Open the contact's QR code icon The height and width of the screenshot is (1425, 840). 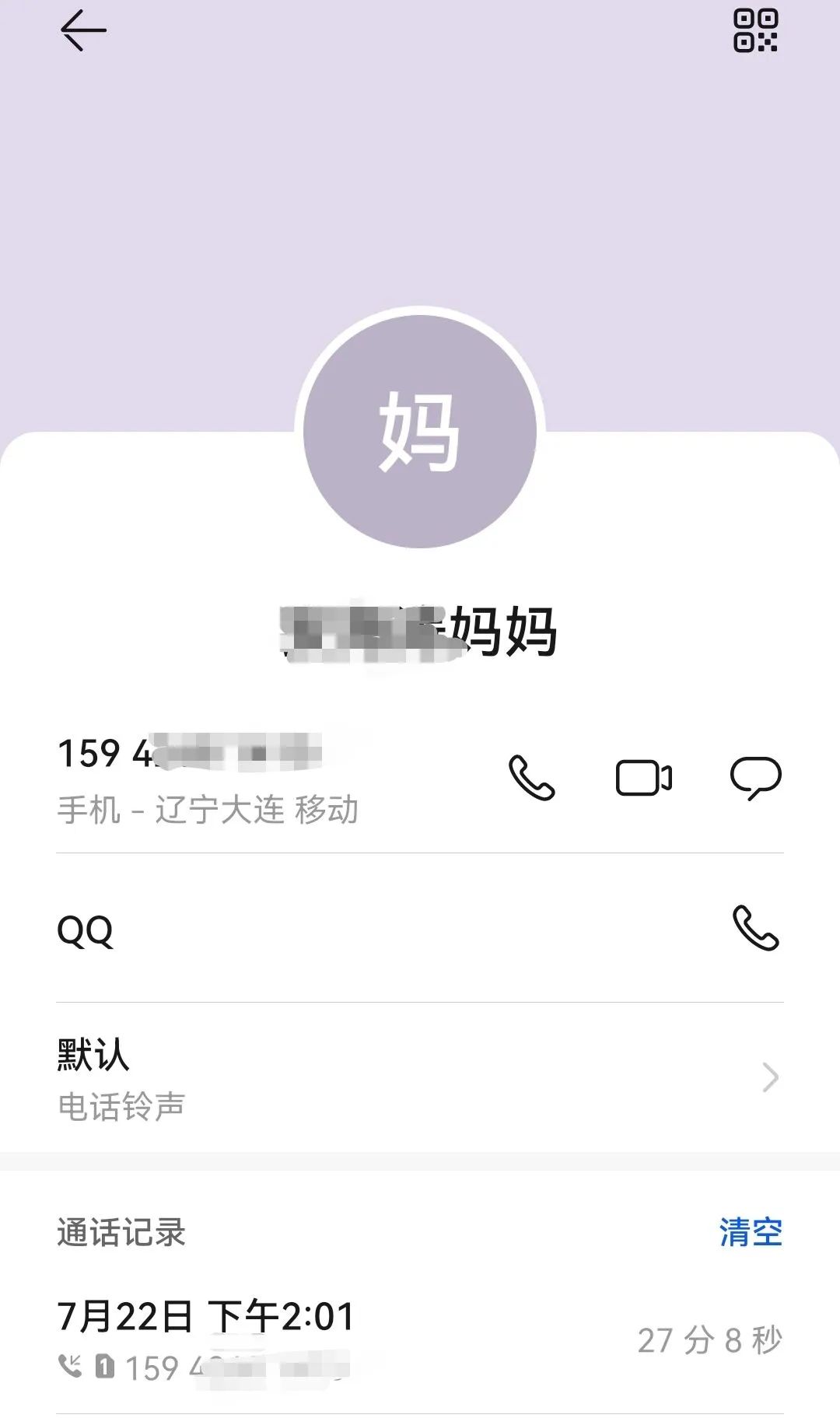755,31
